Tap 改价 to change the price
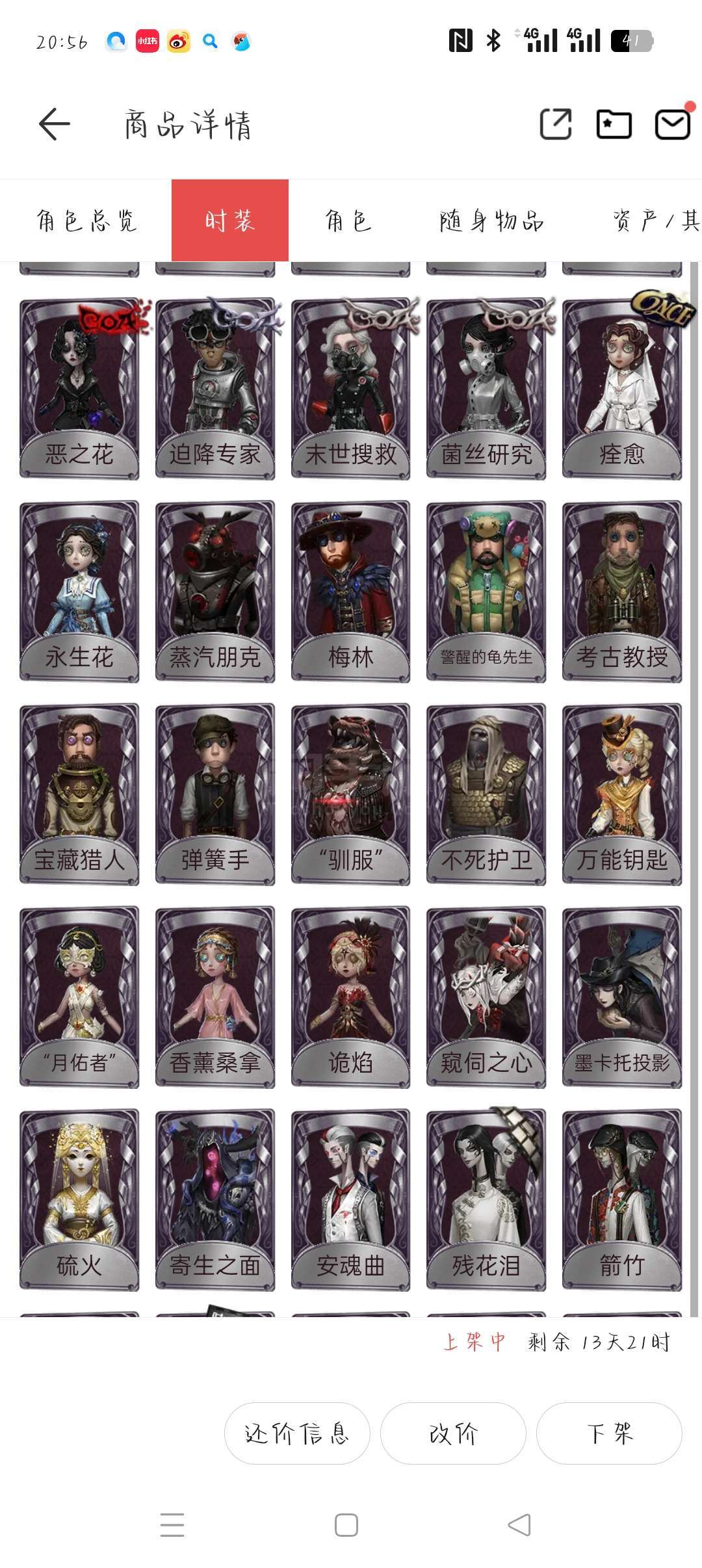This screenshot has height=1568, width=702. [453, 1433]
